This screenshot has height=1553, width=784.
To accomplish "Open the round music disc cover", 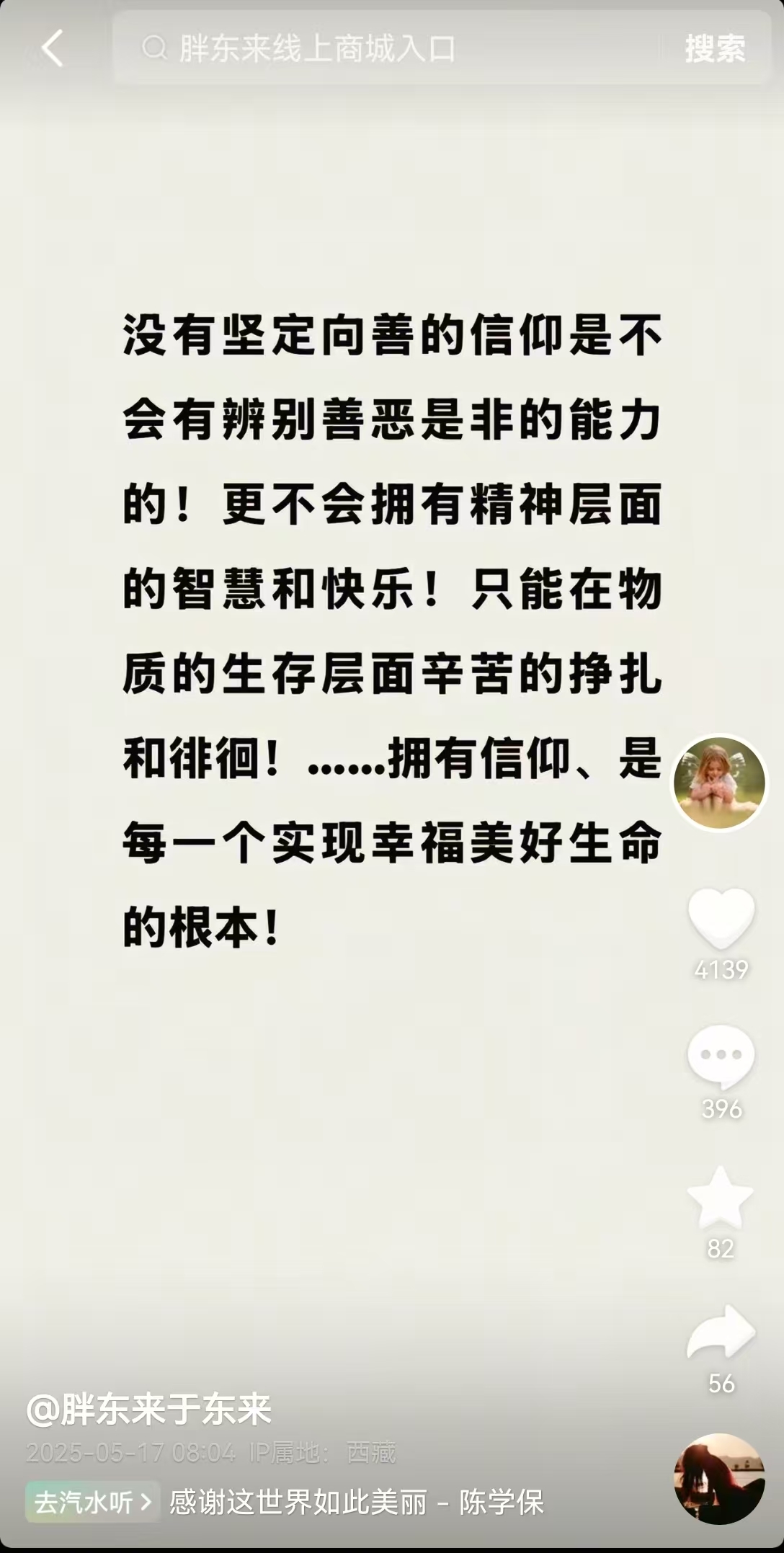I will [718, 1479].
